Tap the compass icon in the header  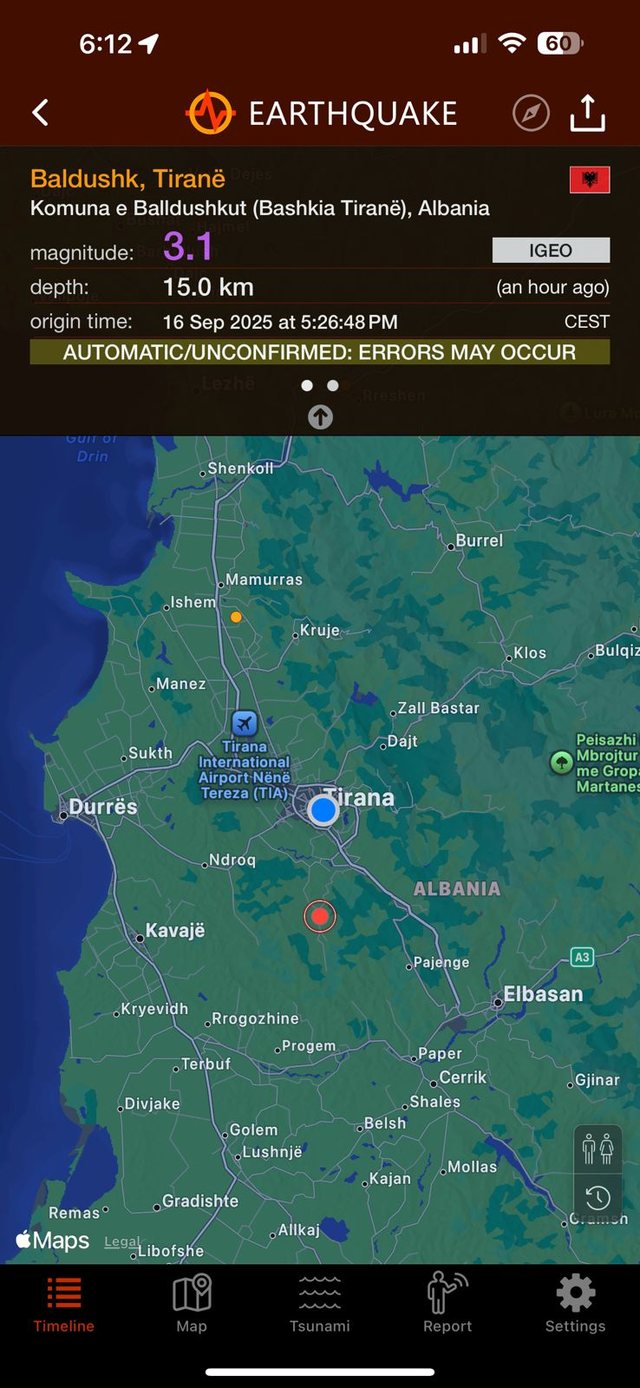point(531,113)
